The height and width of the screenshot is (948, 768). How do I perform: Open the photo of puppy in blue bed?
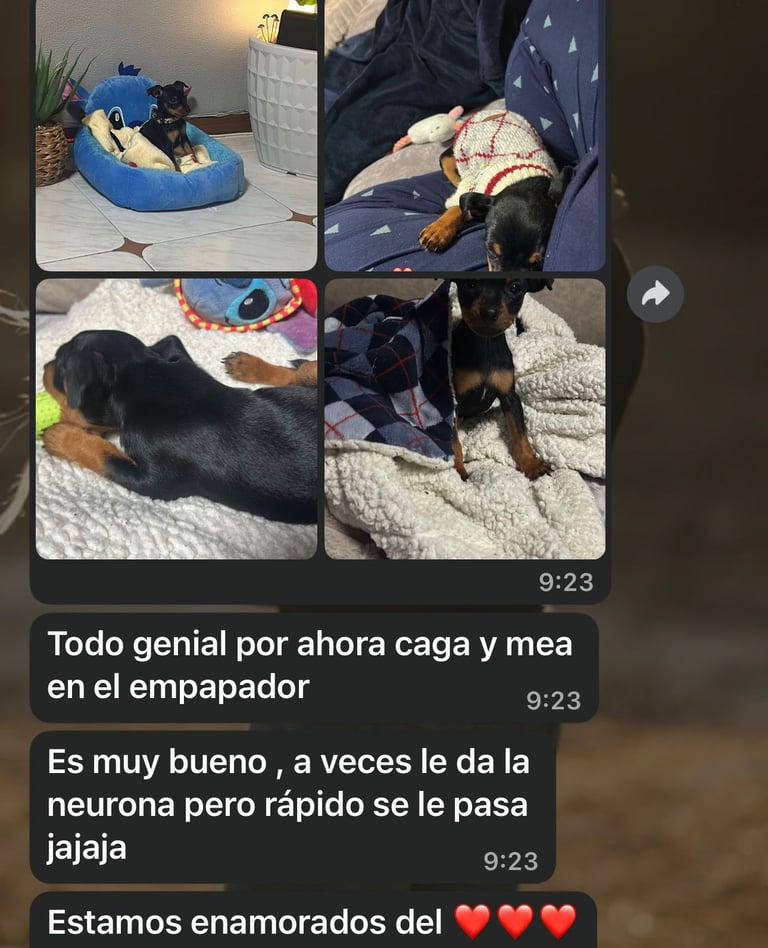click(177, 135)
